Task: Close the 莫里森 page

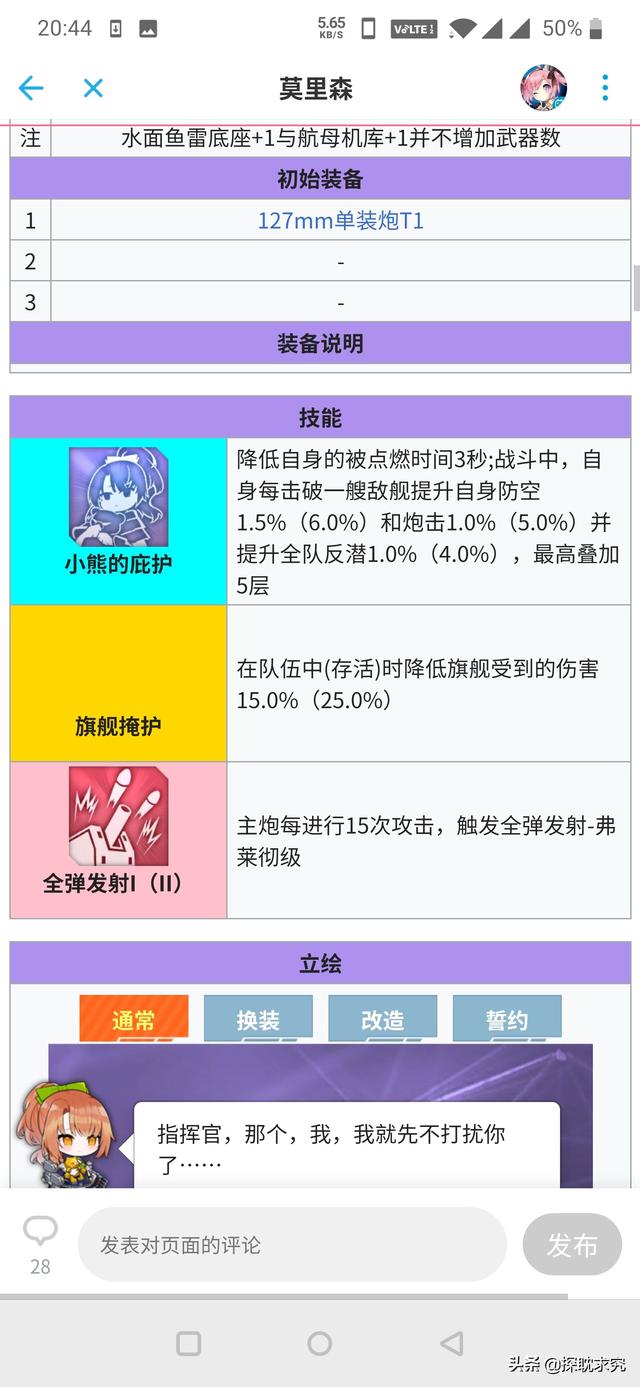Action: [x=93, y=88]
